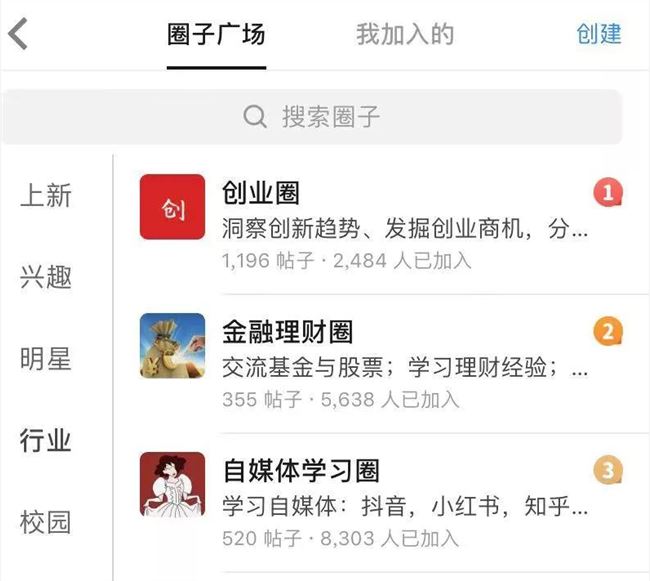
Task: Go back using the top-left arrow
Action: [x=18, y=34]
